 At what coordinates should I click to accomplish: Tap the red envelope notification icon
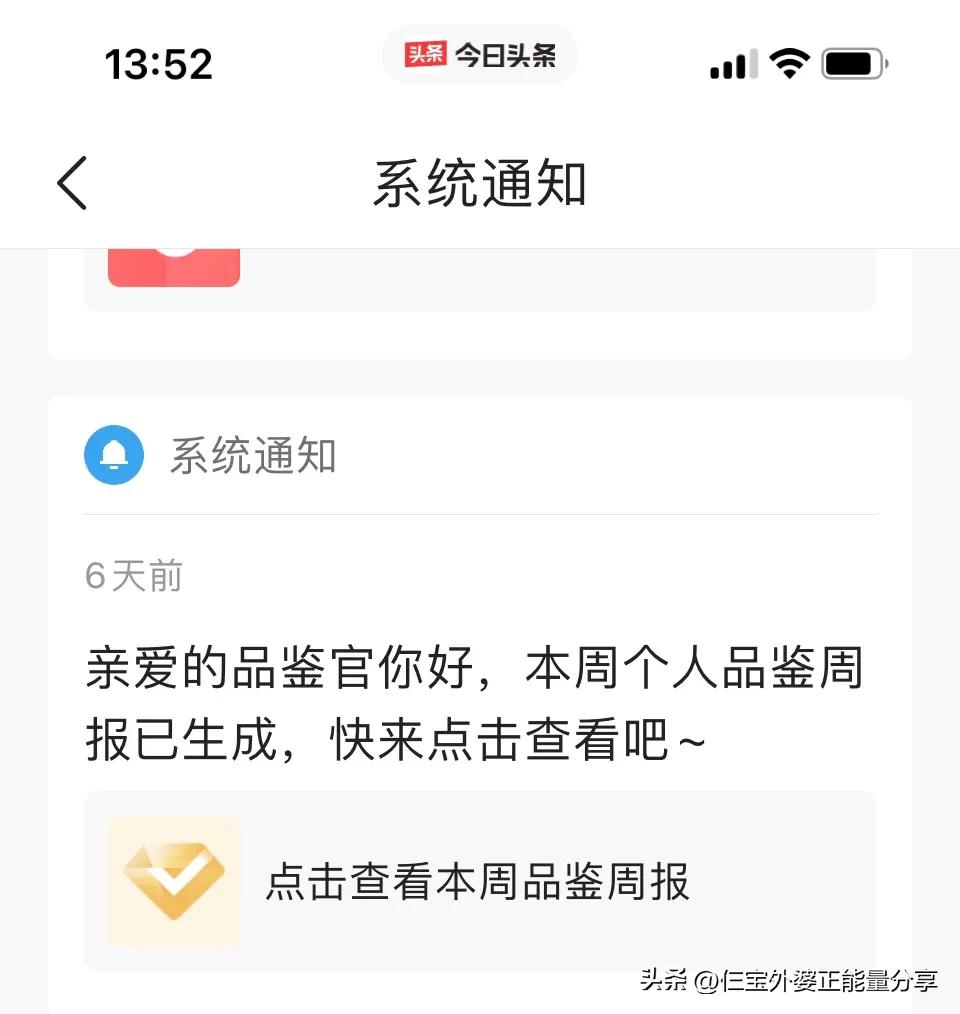[x=174, y=262]
